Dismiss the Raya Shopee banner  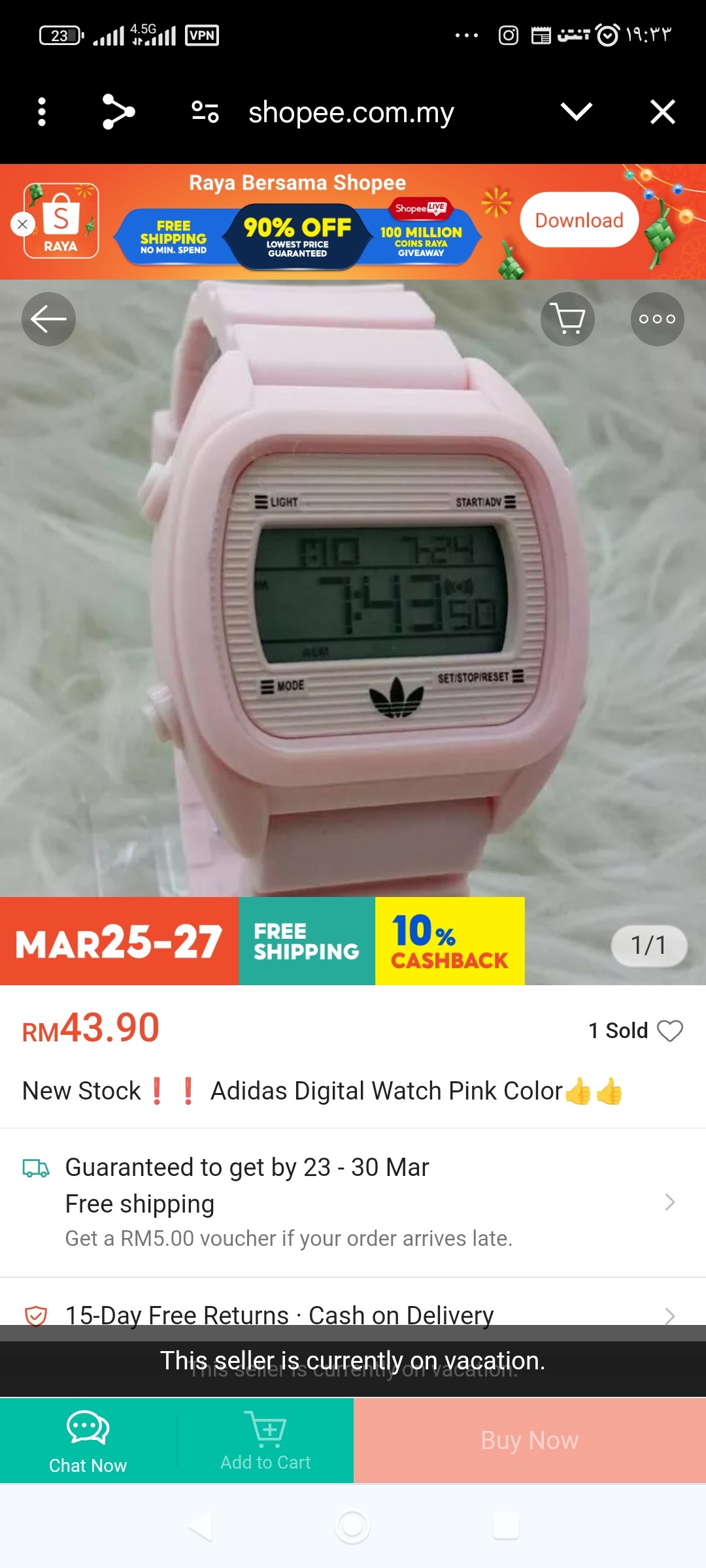22,224
